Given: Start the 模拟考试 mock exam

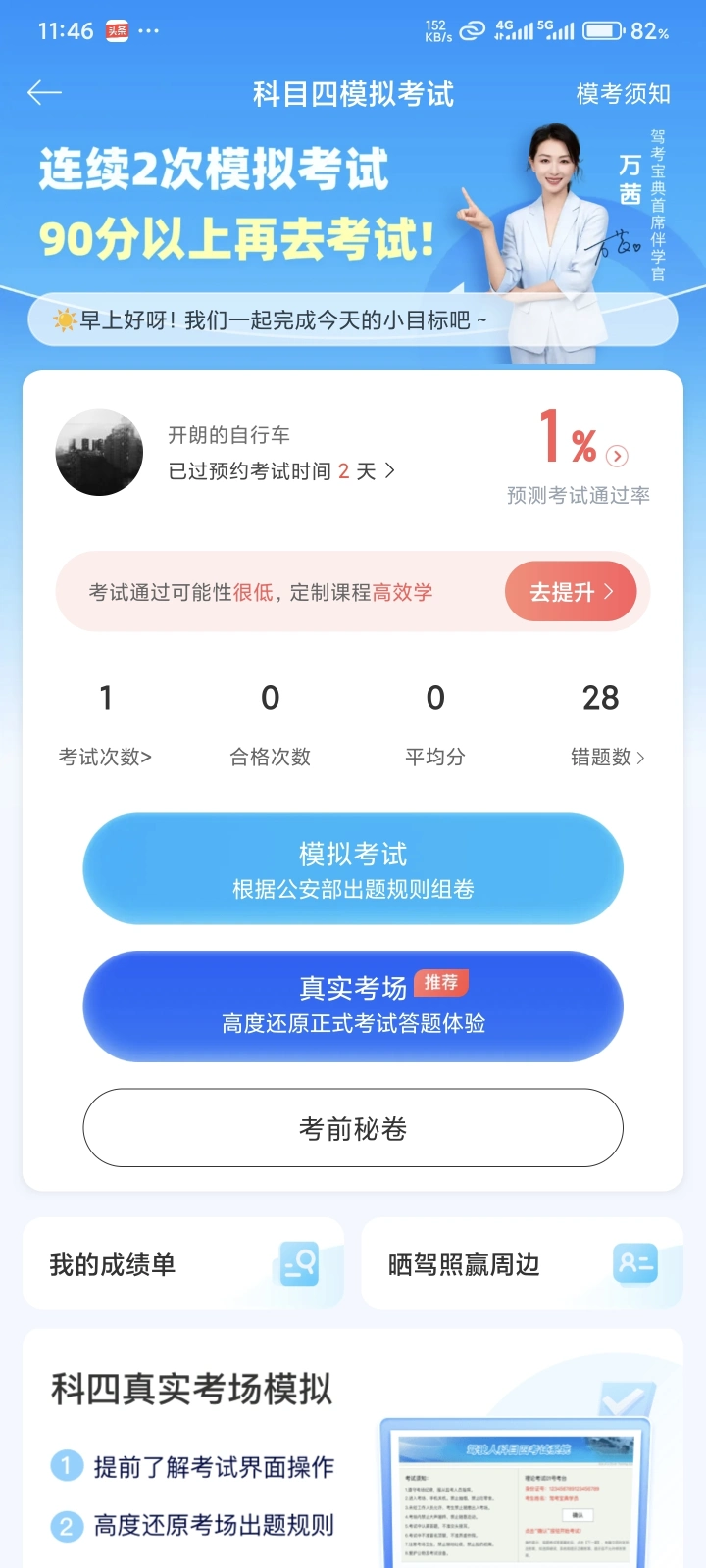Looking at the screenshot, I should click(353, 869).
